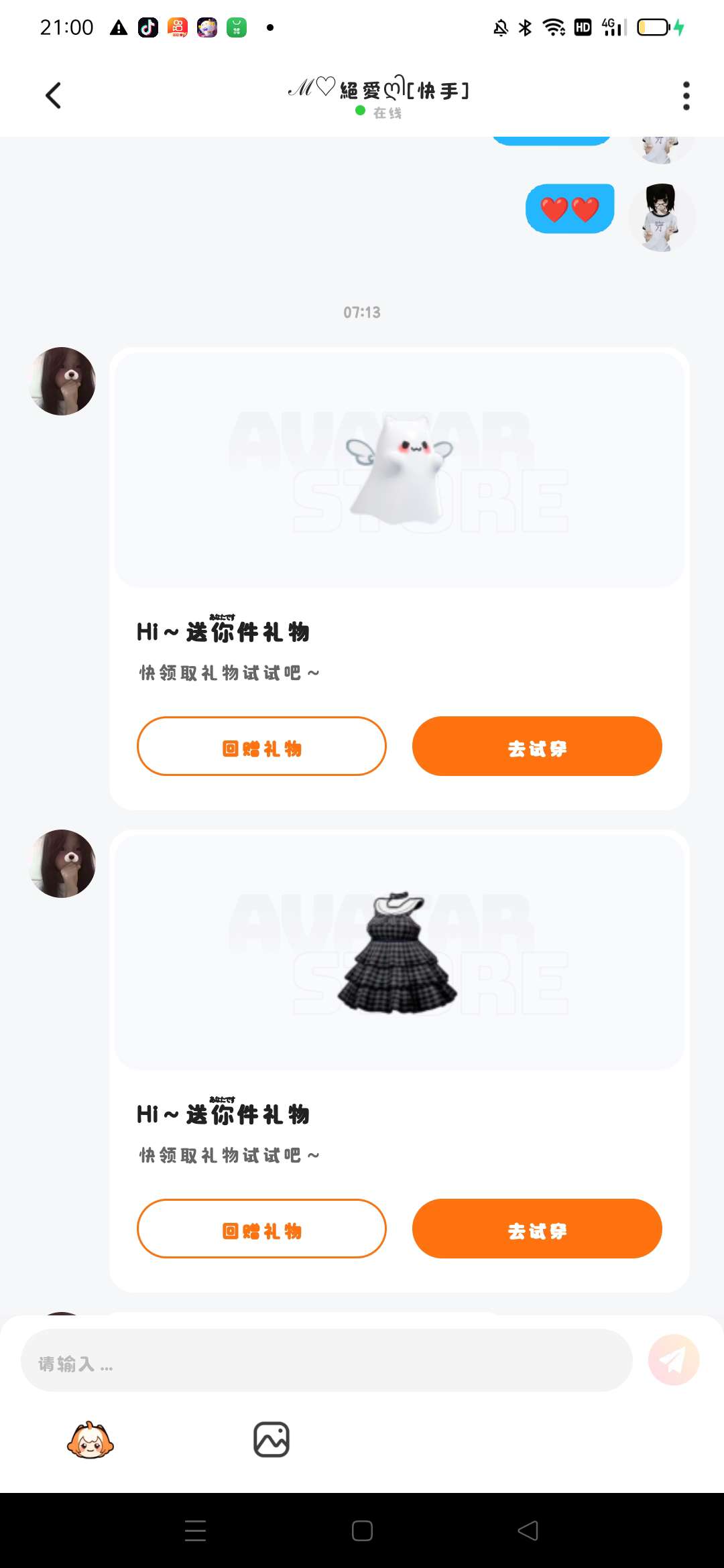Image resolution: width=724 pixels, height=1568 pixels.
Task: Try on the black dress via 去试穿
Action: 537,1229
